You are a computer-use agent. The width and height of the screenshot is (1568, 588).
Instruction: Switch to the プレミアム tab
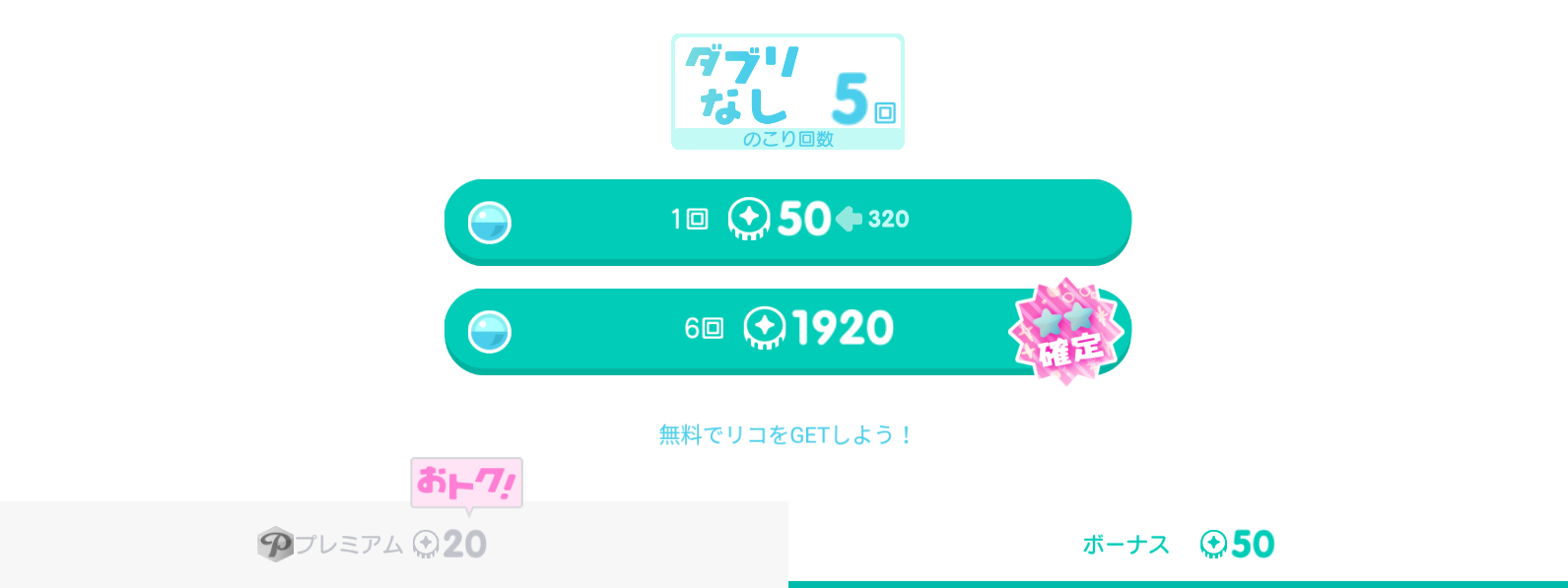[x=393, y=545]
